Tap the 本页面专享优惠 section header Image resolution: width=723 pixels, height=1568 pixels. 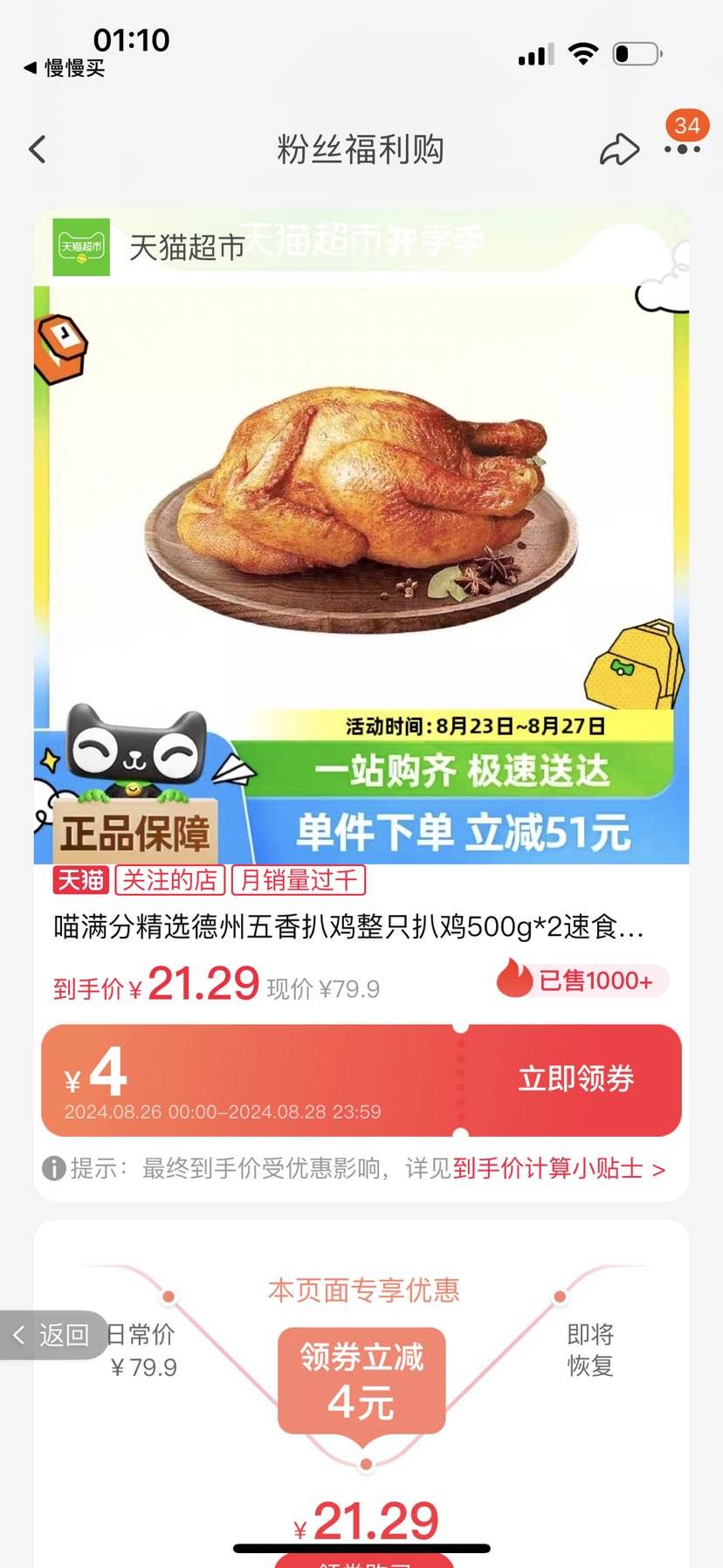click(x=363, y=1292)
